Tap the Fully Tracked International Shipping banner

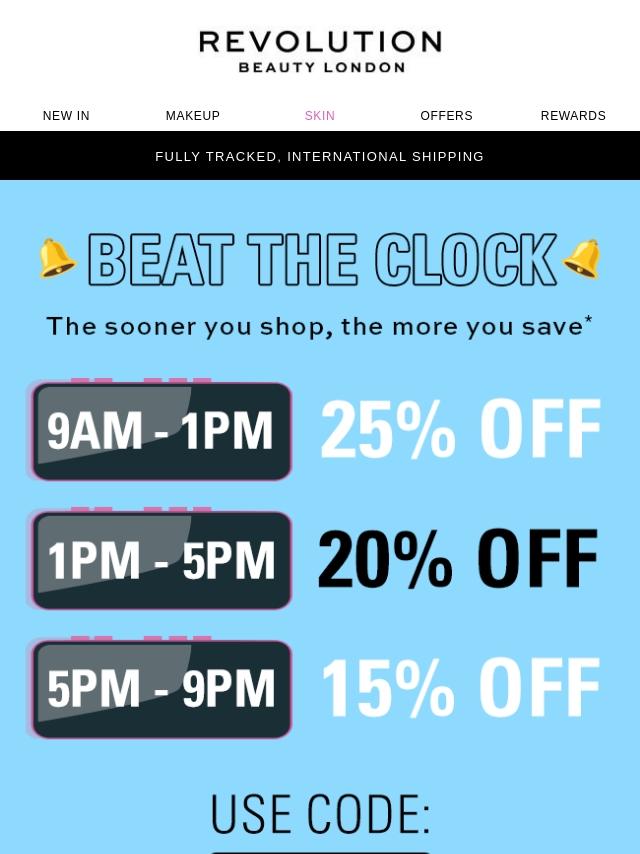point(320,156)
